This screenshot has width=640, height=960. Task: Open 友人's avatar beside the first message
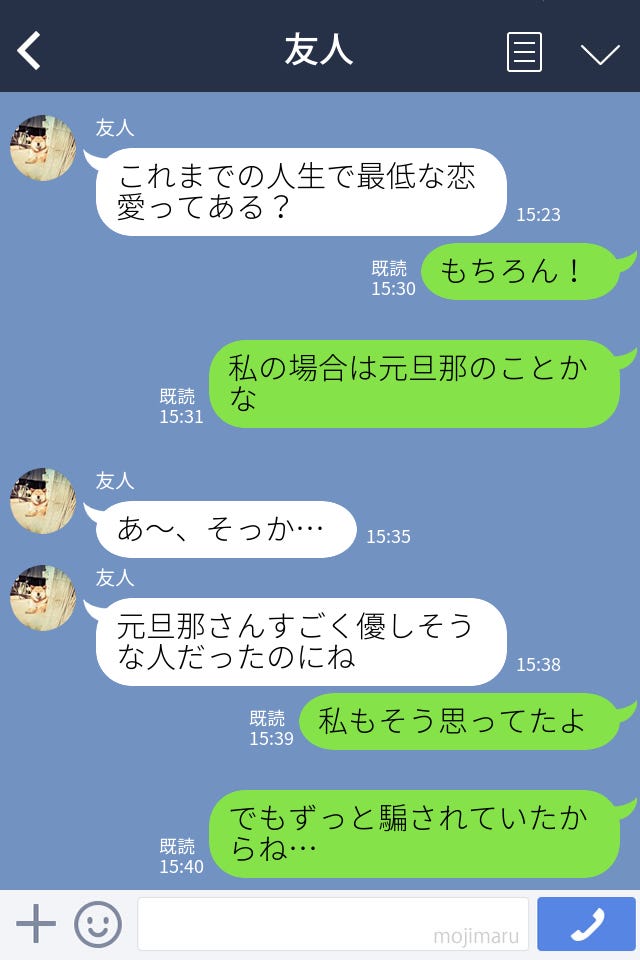[x=43, y=148]
